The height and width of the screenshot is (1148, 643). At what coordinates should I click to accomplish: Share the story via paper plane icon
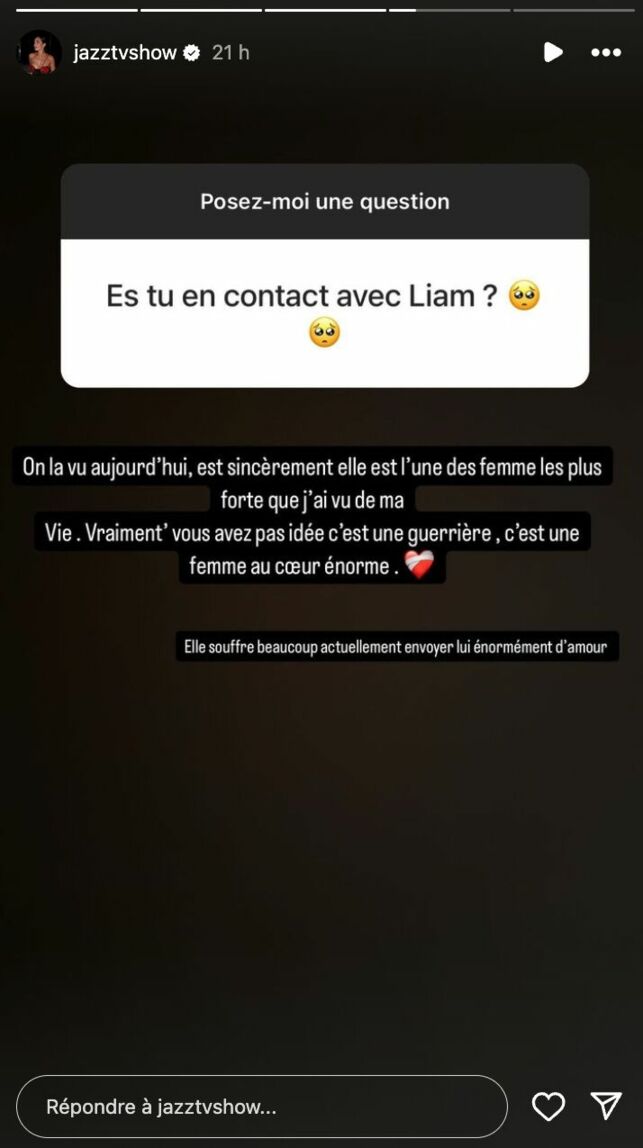(606, 1105)
